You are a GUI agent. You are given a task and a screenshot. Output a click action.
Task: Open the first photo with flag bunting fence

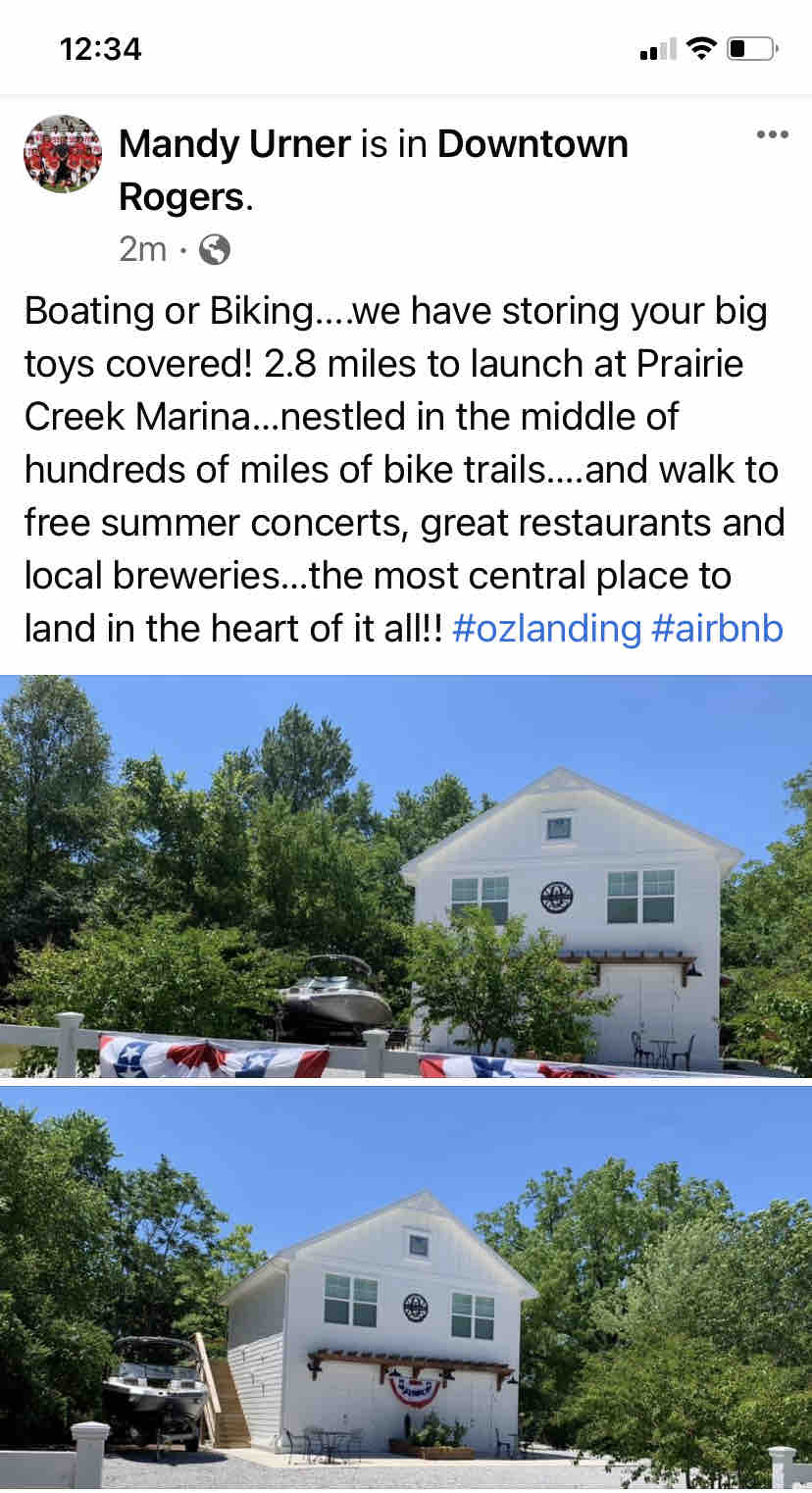pyautogui.click(x=406, y=876)
